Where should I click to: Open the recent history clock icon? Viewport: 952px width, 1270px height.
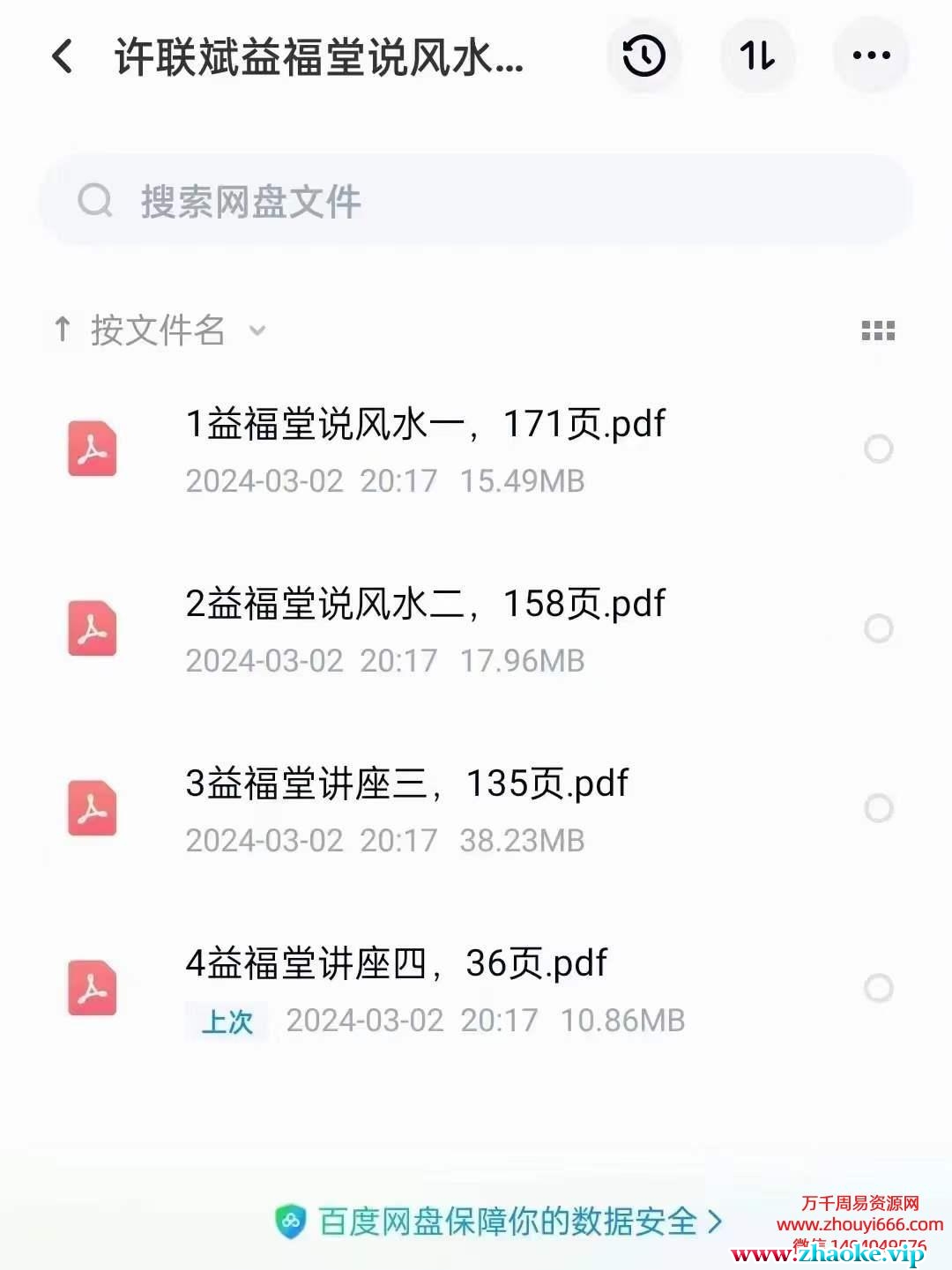(x=643, y=56)
